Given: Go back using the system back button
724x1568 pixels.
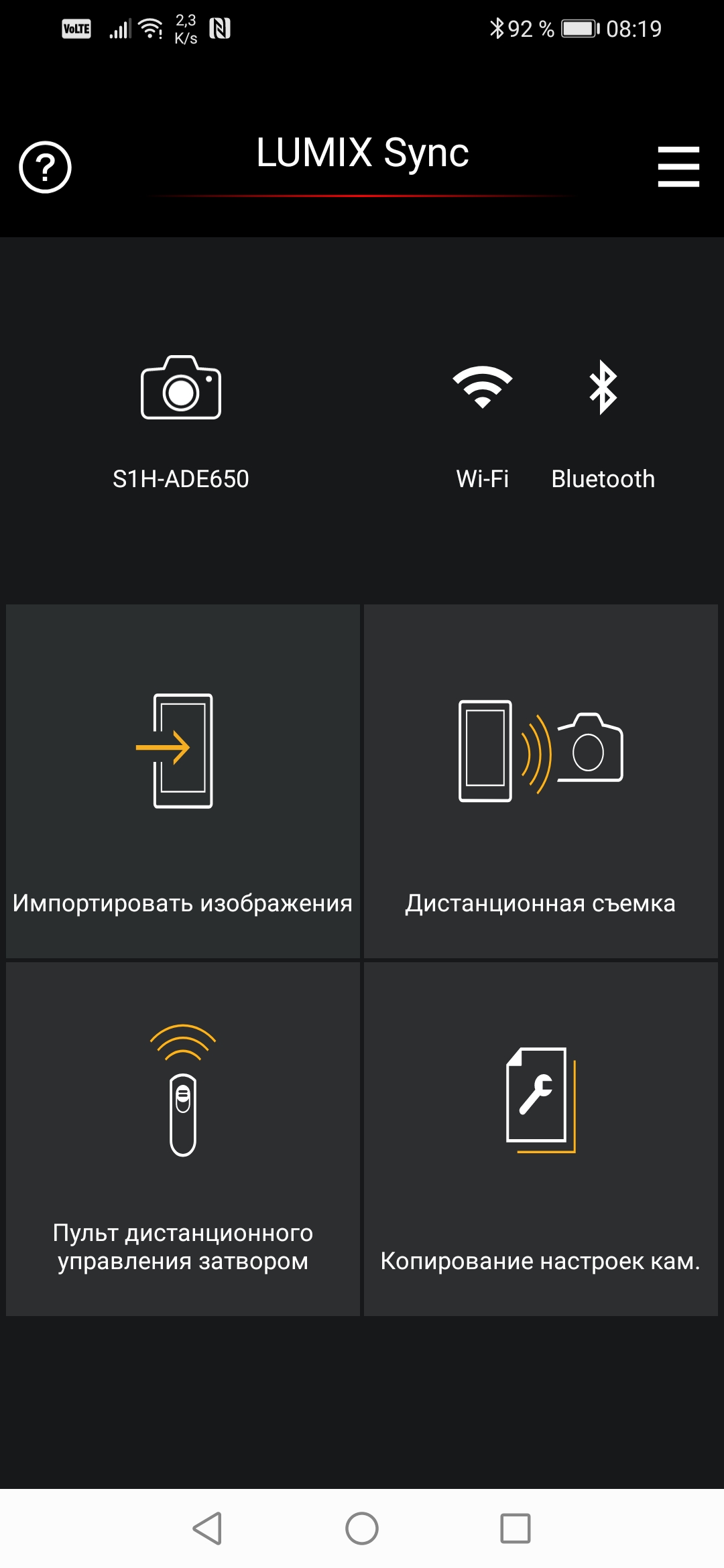Looking at the screenshot, I should [x=207, y=1528].
